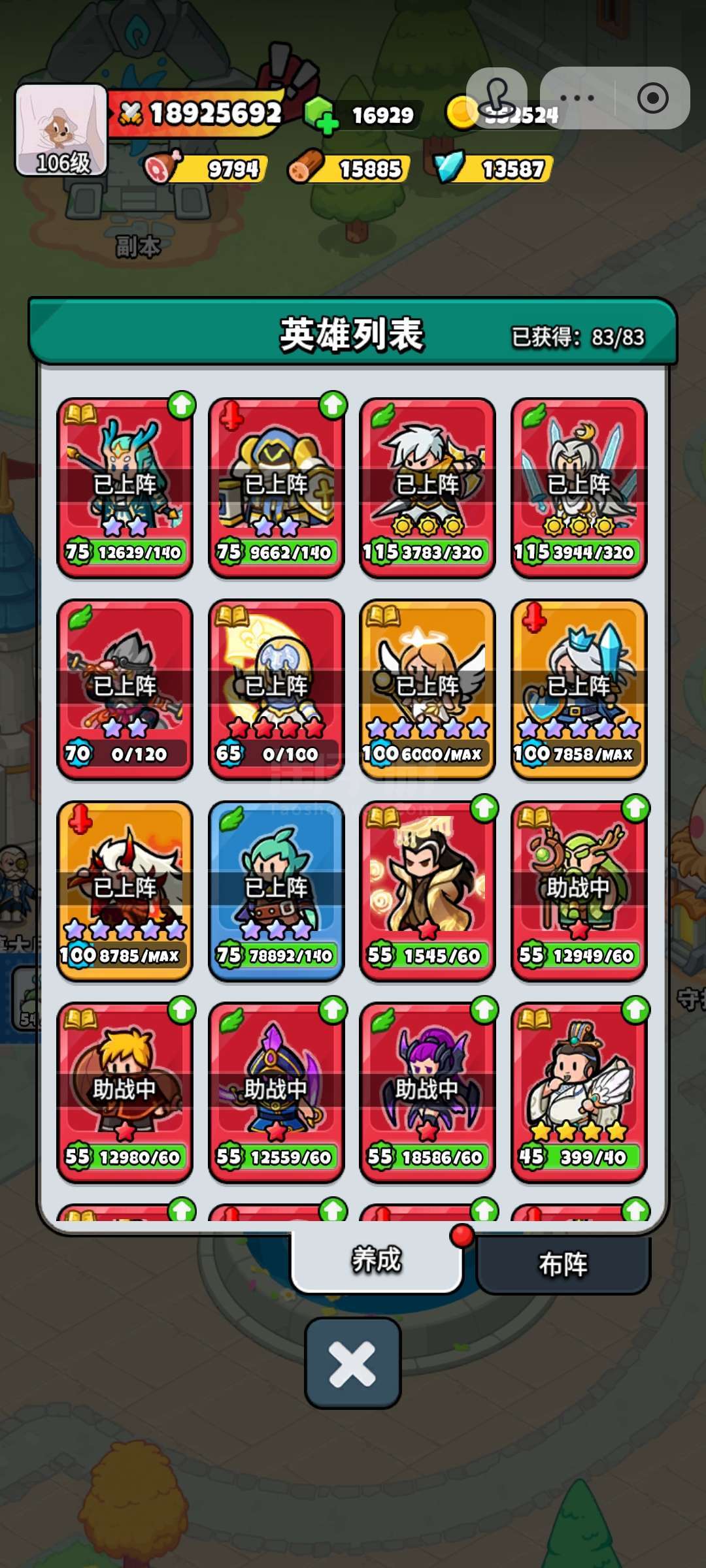The height and width of the screenshot is (1568, 706).
Task: Select the hero card with 3783/320
Action: (x=427, y=487)
